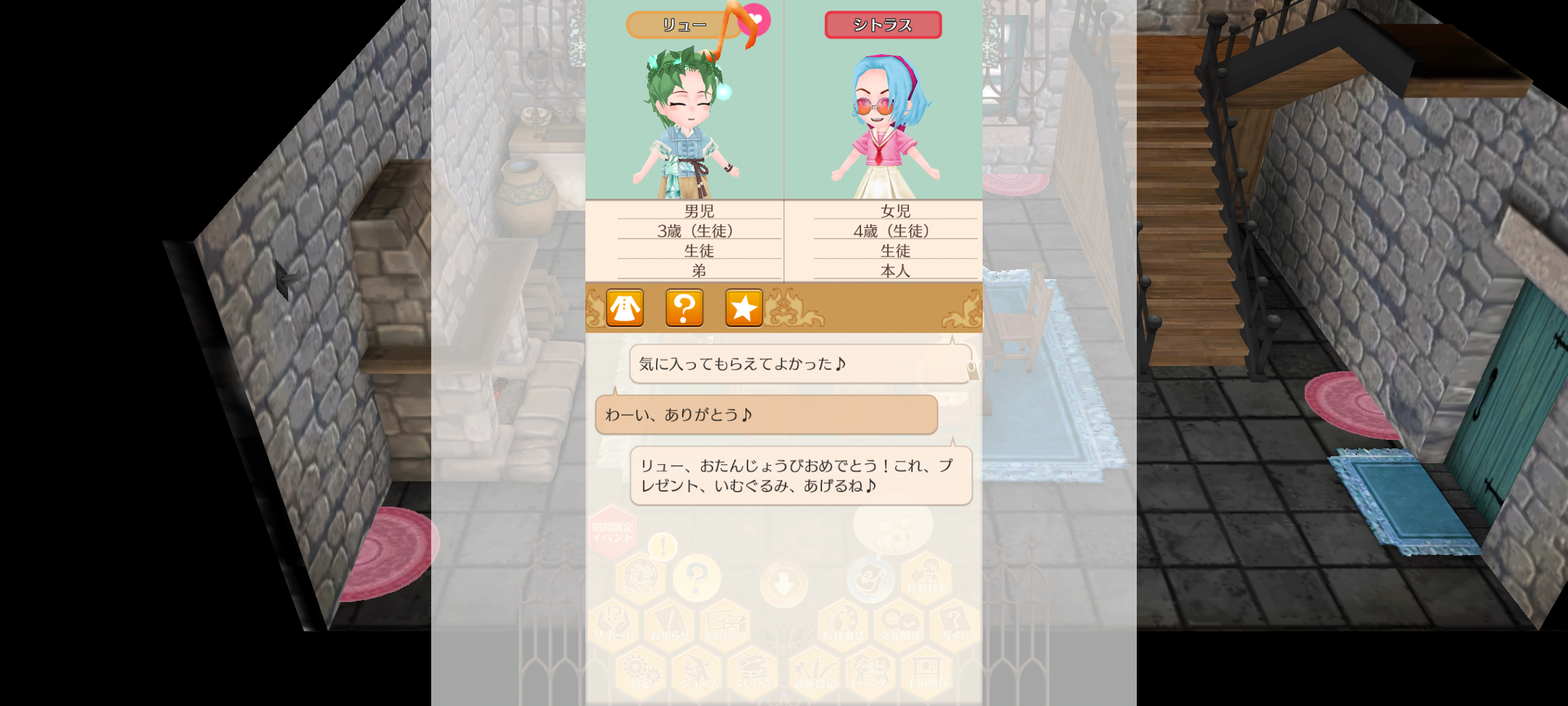Tap the orange star favorite icon
This screenshot has width=1568, height=706.
pos(743,308)
